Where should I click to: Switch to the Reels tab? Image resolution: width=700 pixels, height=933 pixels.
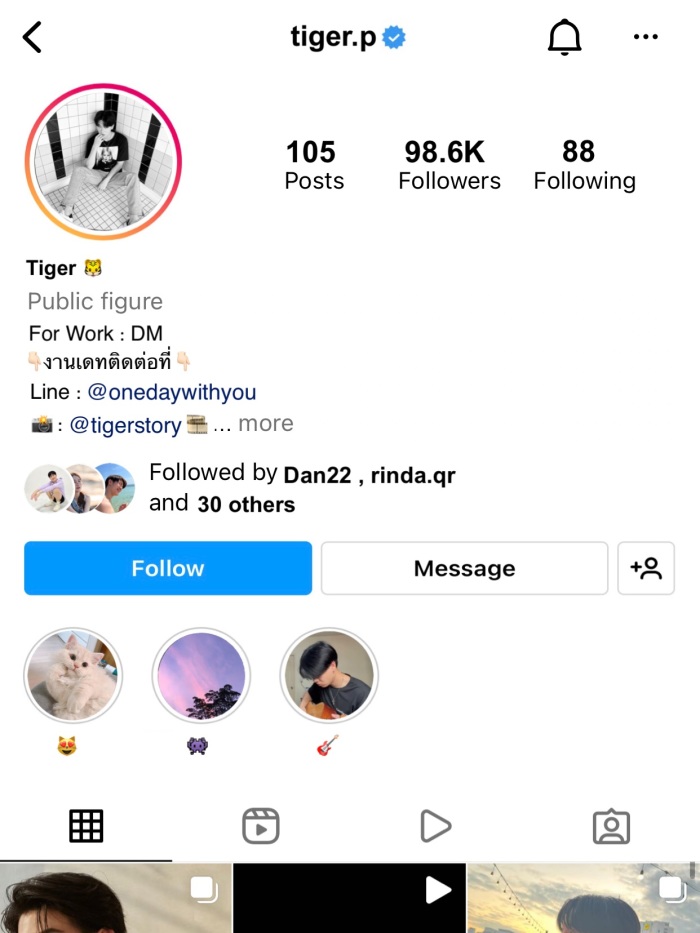click(260, 826)
